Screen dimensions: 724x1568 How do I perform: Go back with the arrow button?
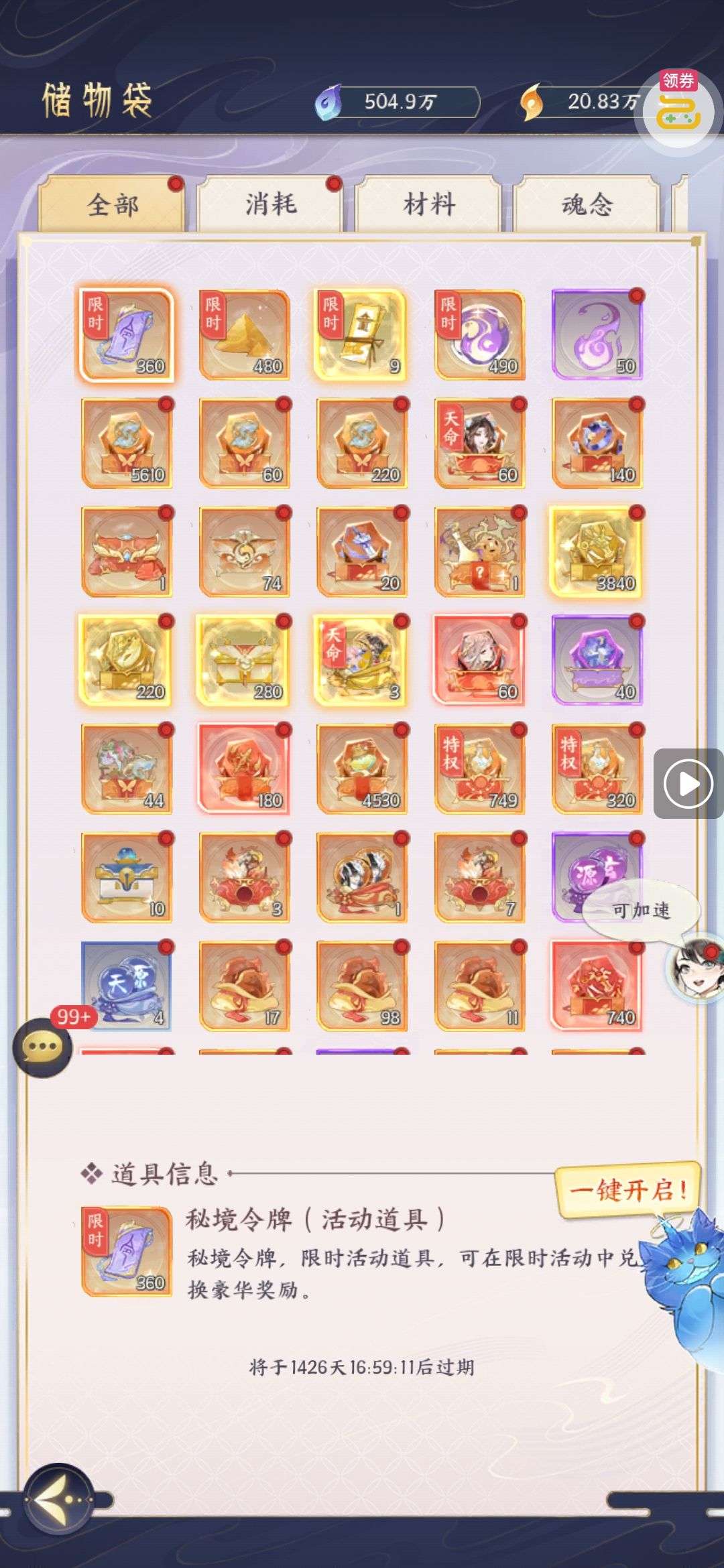[x=58, y=1498]
